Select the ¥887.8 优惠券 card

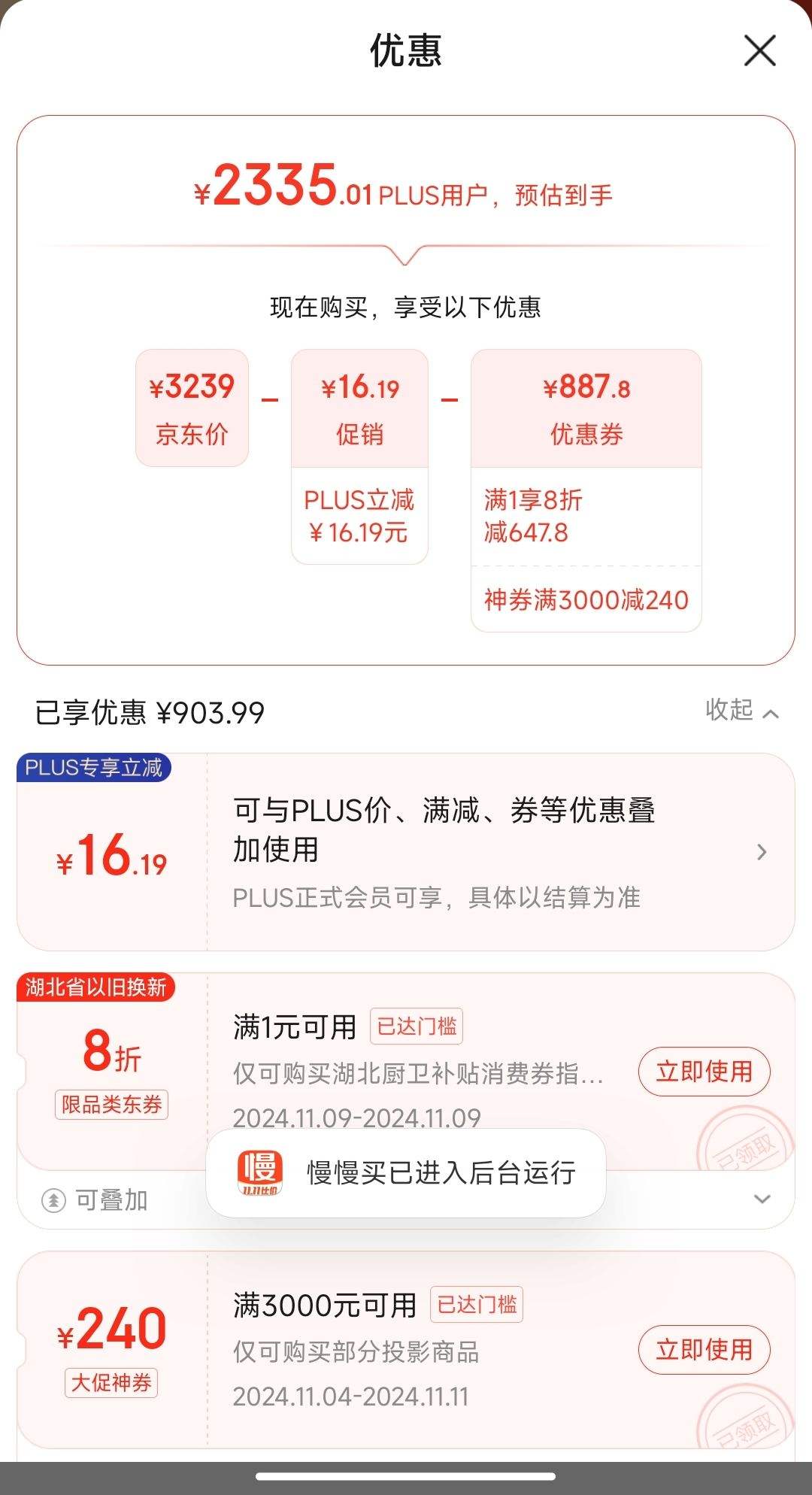tap(586, 406)
